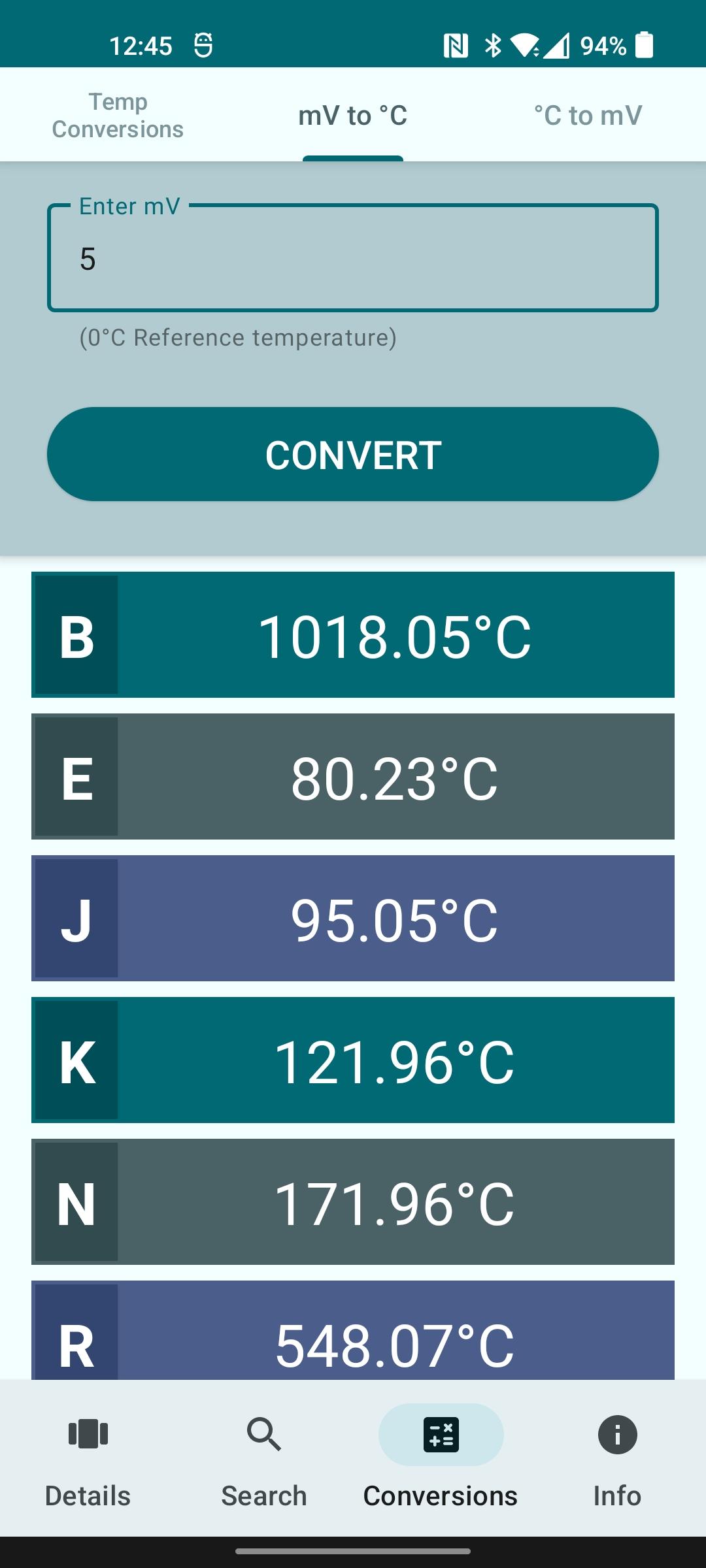Focus the Enter mV input field
The width and height of the screenshot is (706, 1568).
[353, 259]
